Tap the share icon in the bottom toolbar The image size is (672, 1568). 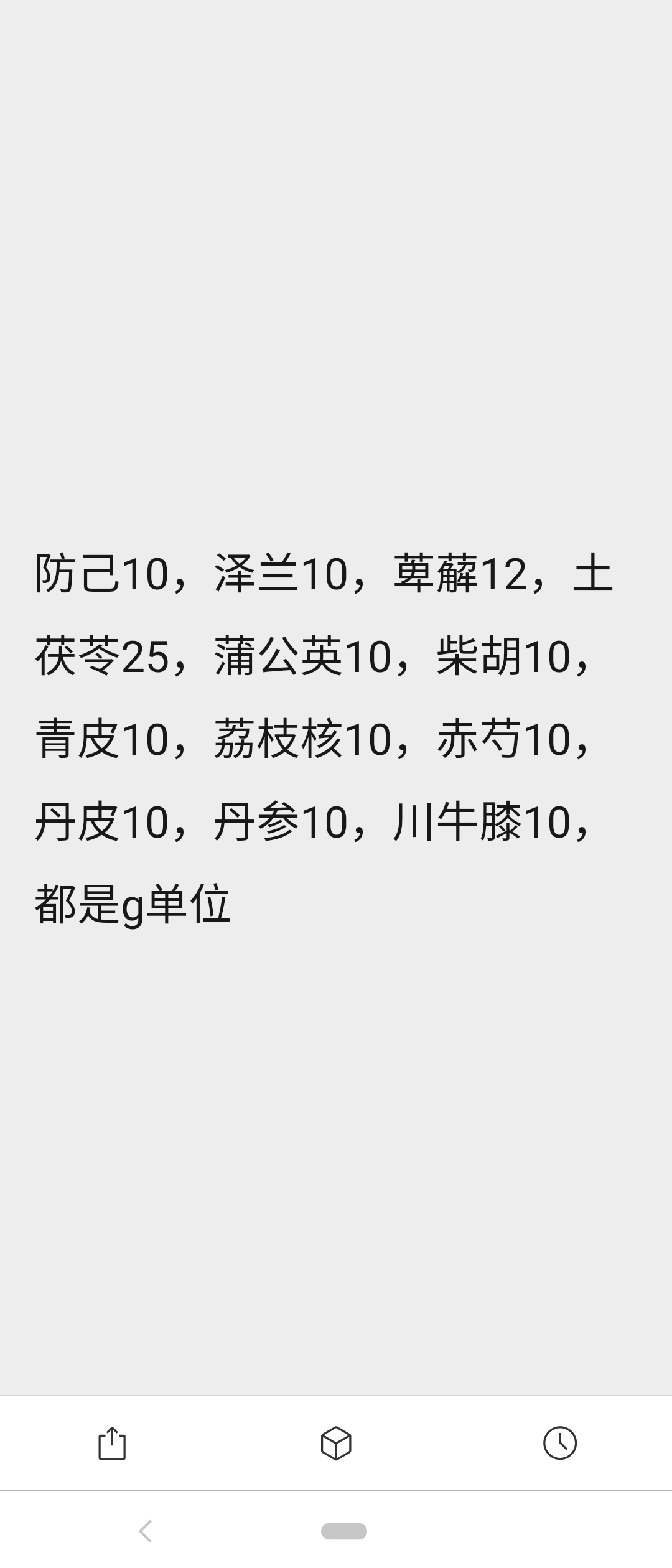(x=112, y=1443)
